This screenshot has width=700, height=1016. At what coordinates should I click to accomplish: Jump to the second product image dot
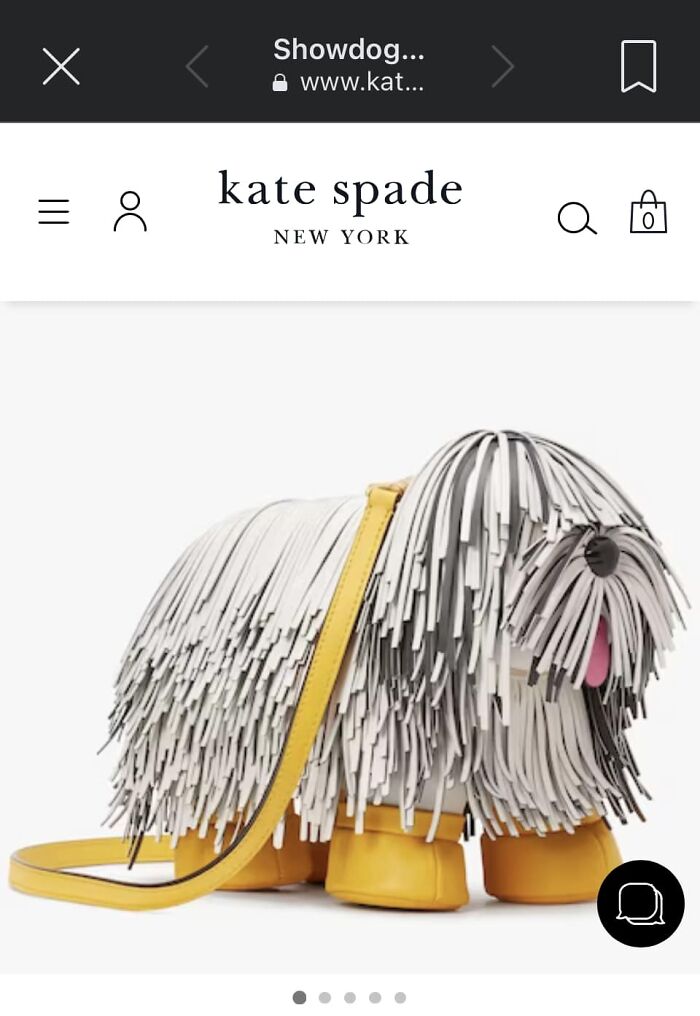[x=324, y=997]
